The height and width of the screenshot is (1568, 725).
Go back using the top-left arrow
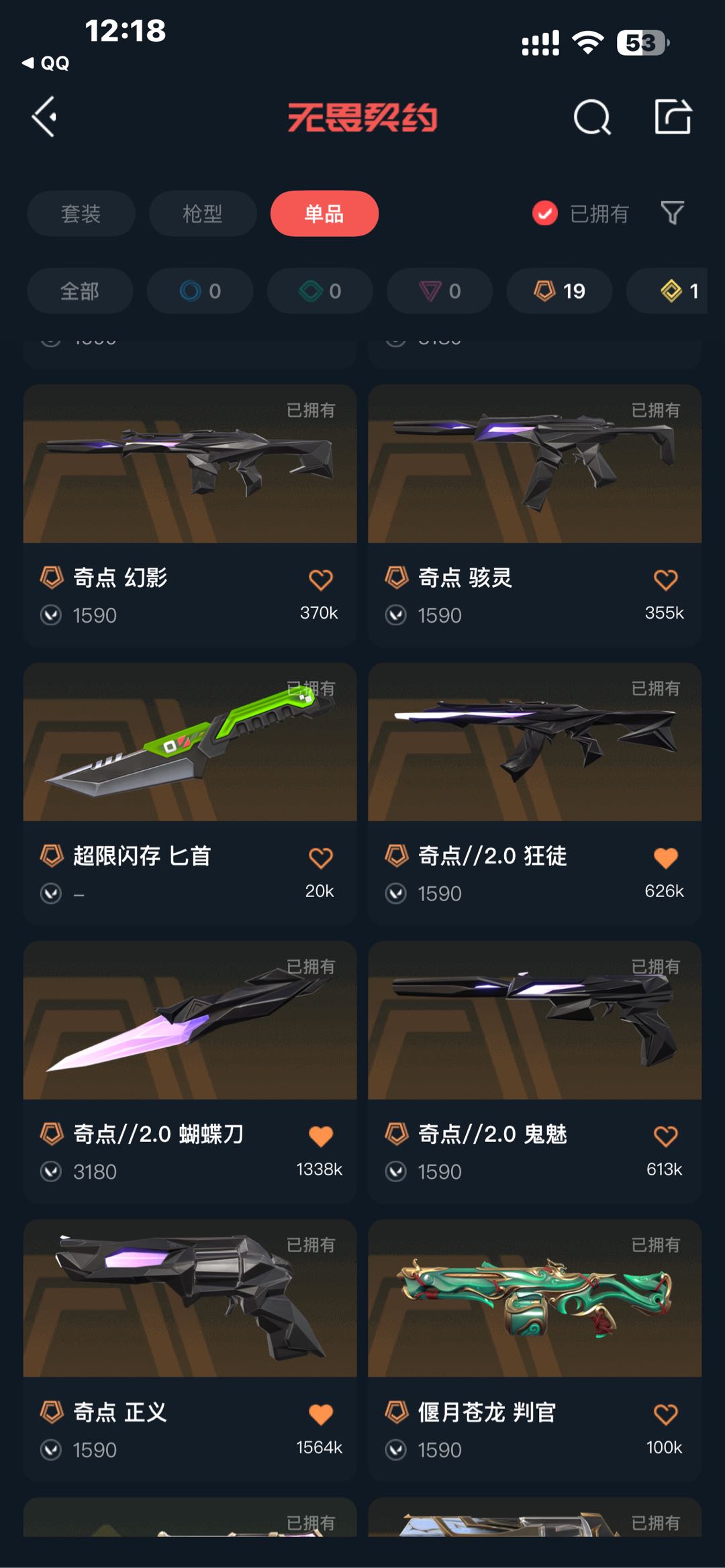pos(44,117)
